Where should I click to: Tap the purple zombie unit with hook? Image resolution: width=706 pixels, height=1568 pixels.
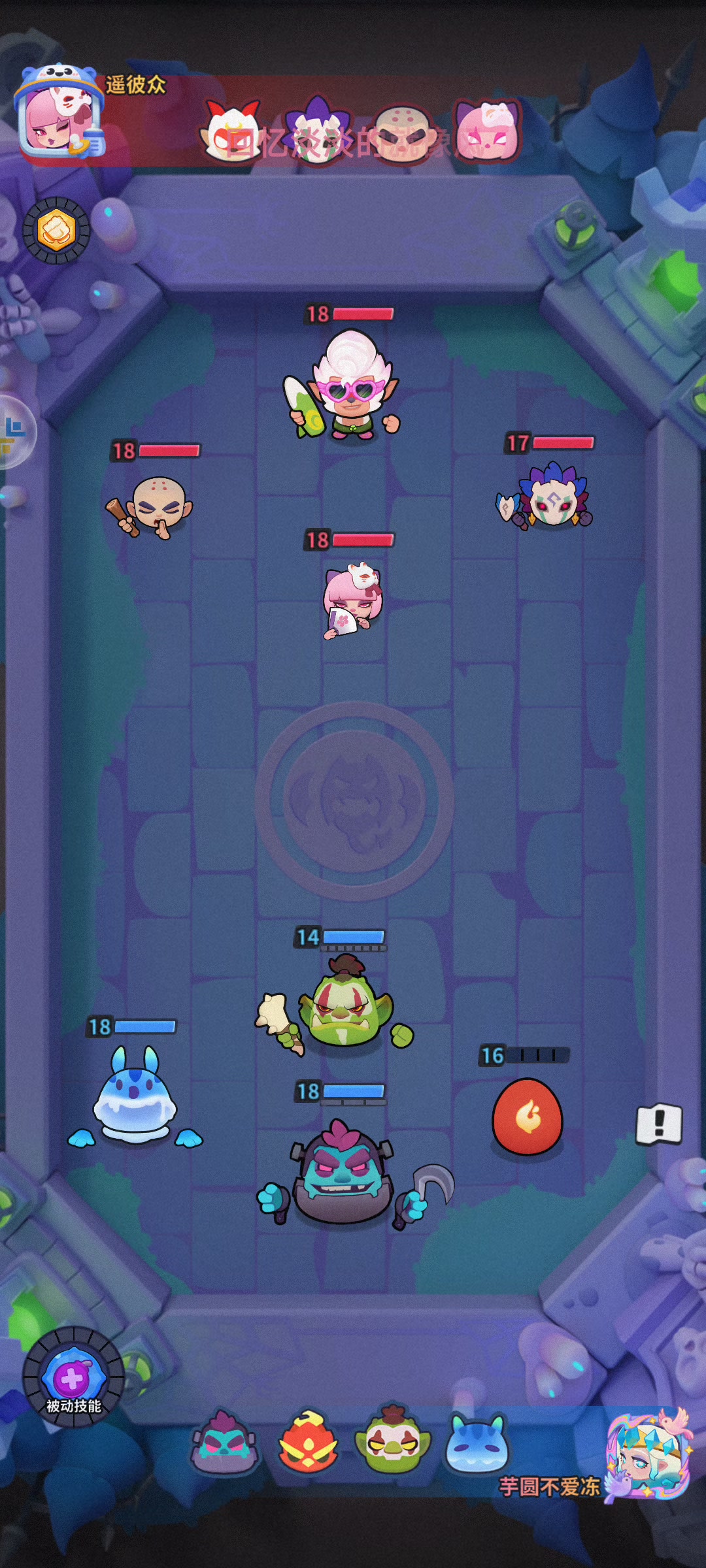click(x=343, y=1176)
